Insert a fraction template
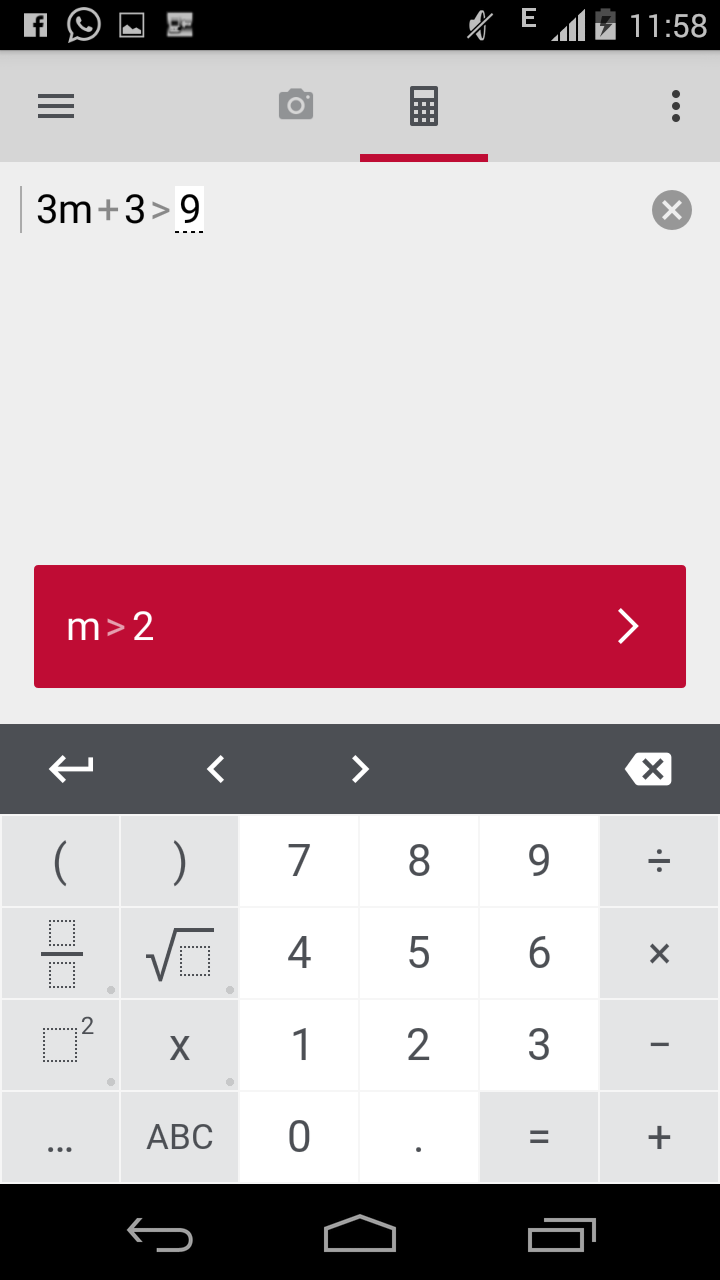The width and height of the screenshot is (720, 1280). point(61,953)
